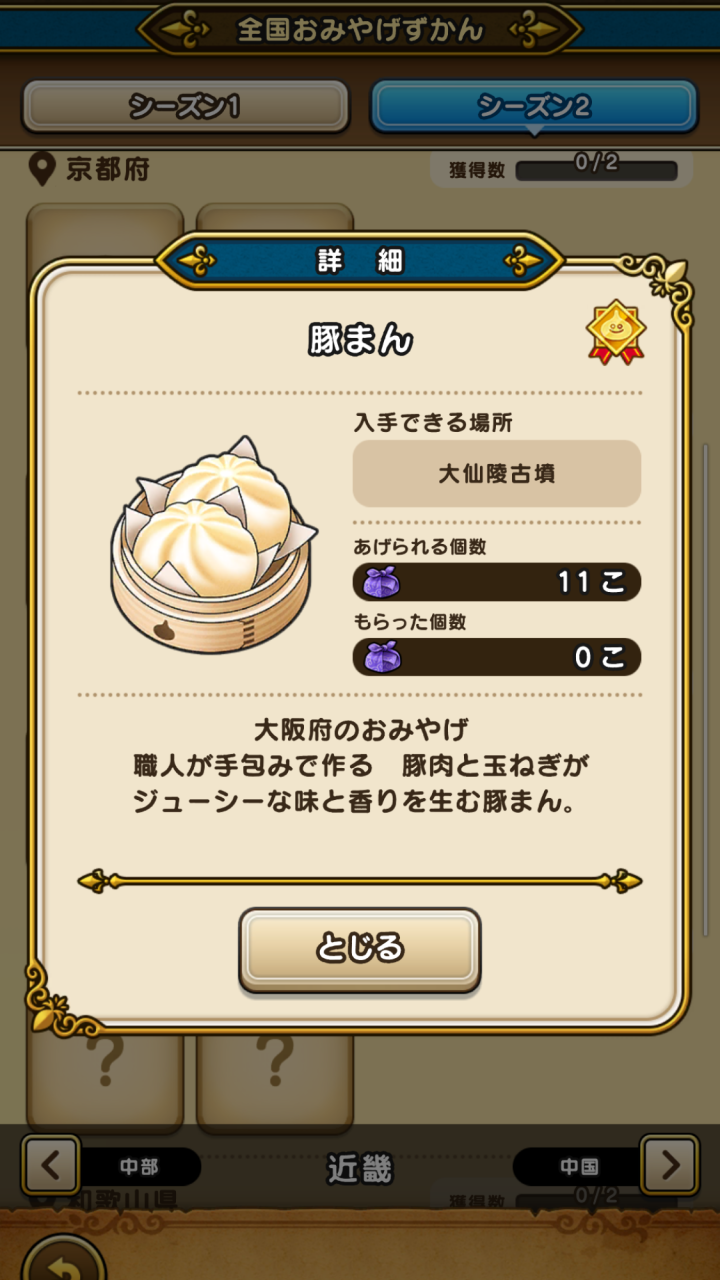The height and width of the screenshot is (1280, 720).
Task: Select the シーズン2 tab
Action: click(534, 106)
